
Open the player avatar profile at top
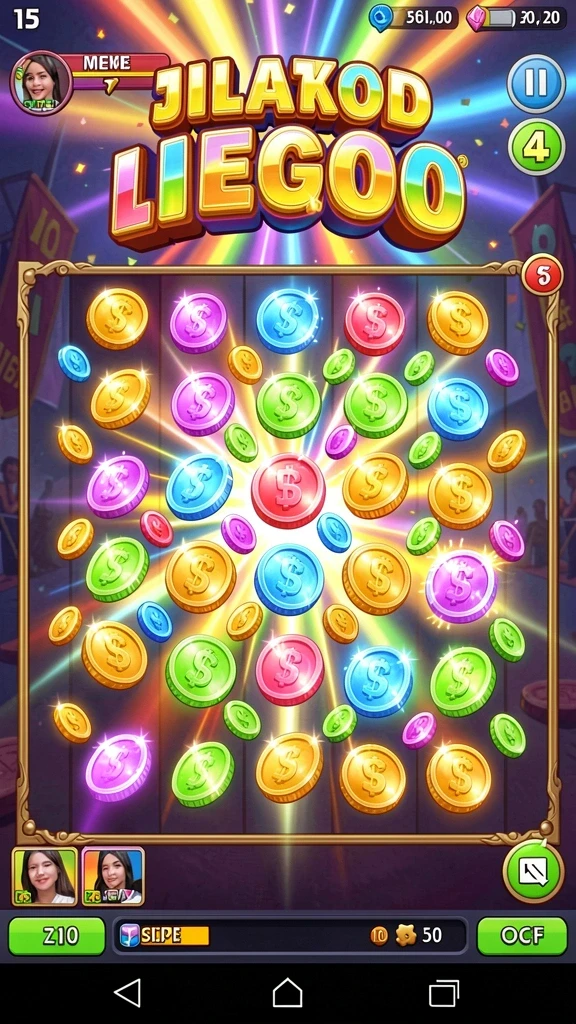[x=41, y=82]
